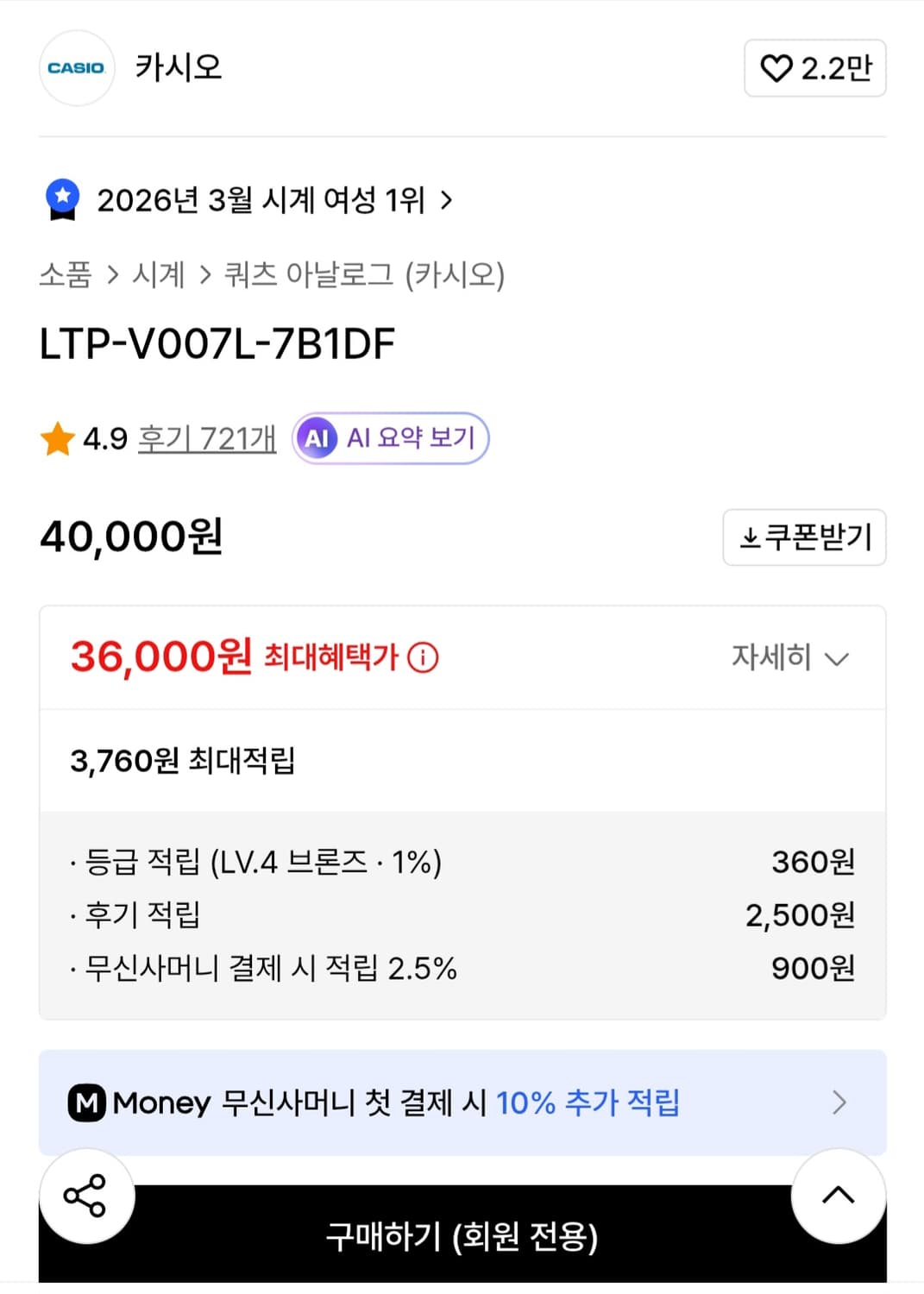The width and height of the screenshot is (924, 1294).
Task: Click the heart icon to like the brand
Action: coord(777,68)
